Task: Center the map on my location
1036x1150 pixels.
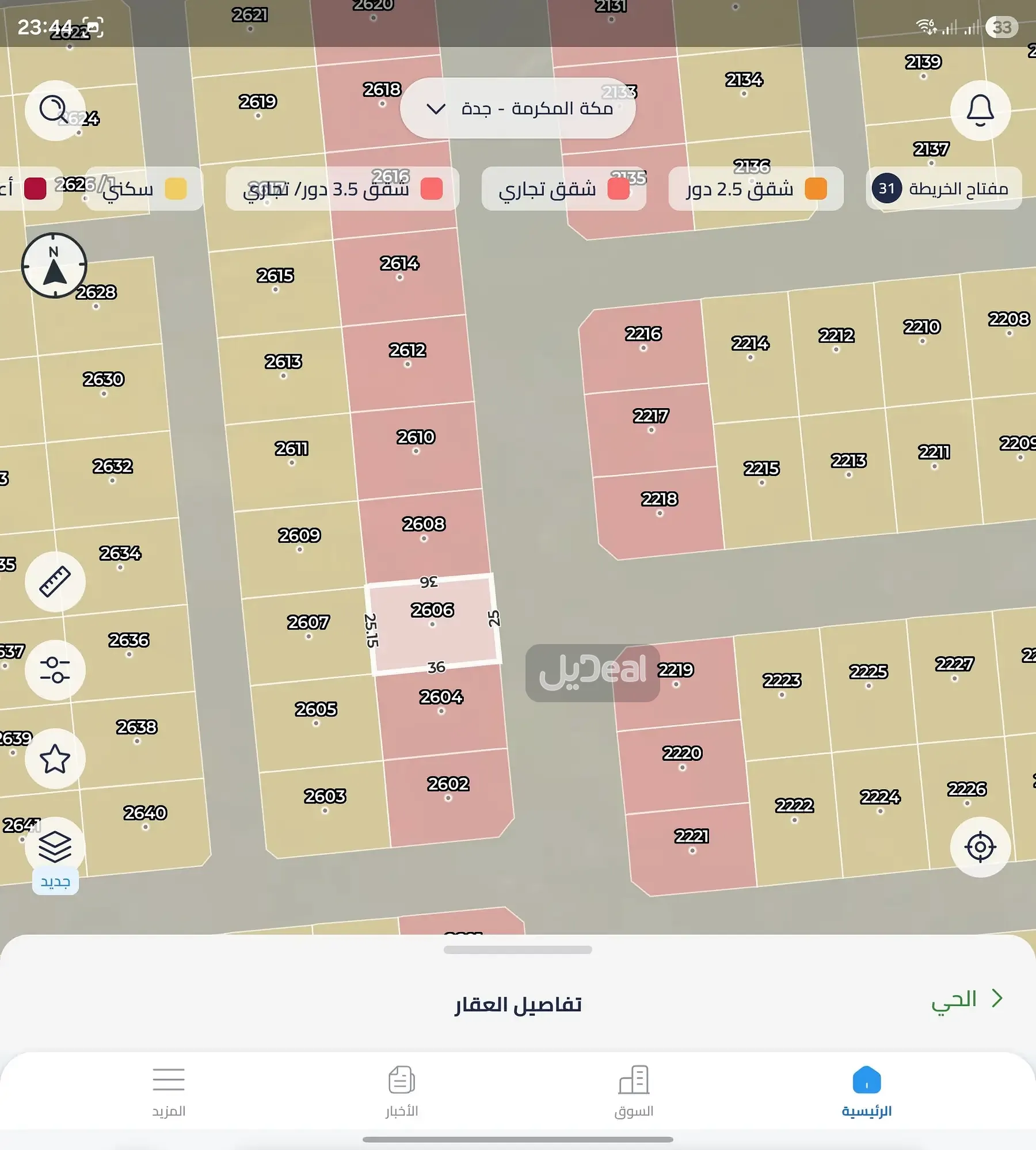Action: 980,847
